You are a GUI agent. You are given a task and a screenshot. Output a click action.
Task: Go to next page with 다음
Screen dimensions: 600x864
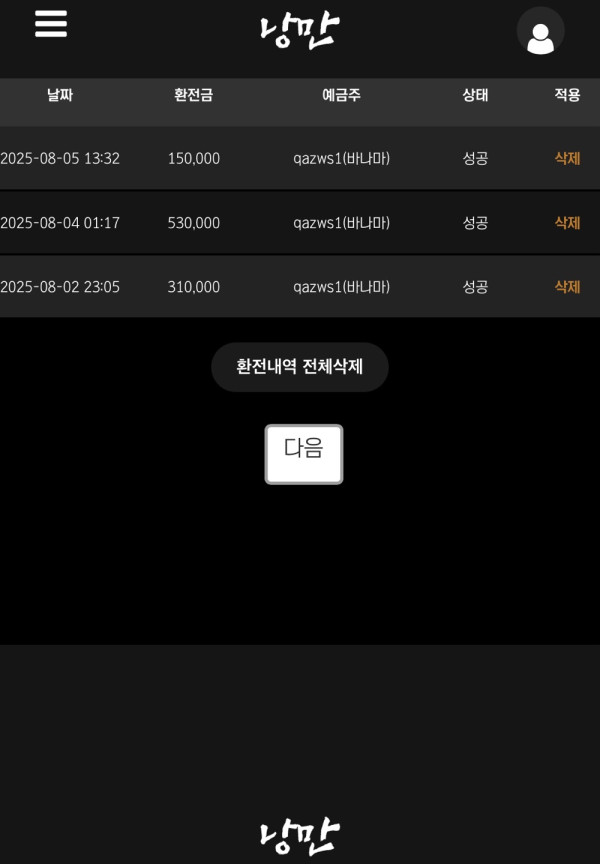click(303, 454)
